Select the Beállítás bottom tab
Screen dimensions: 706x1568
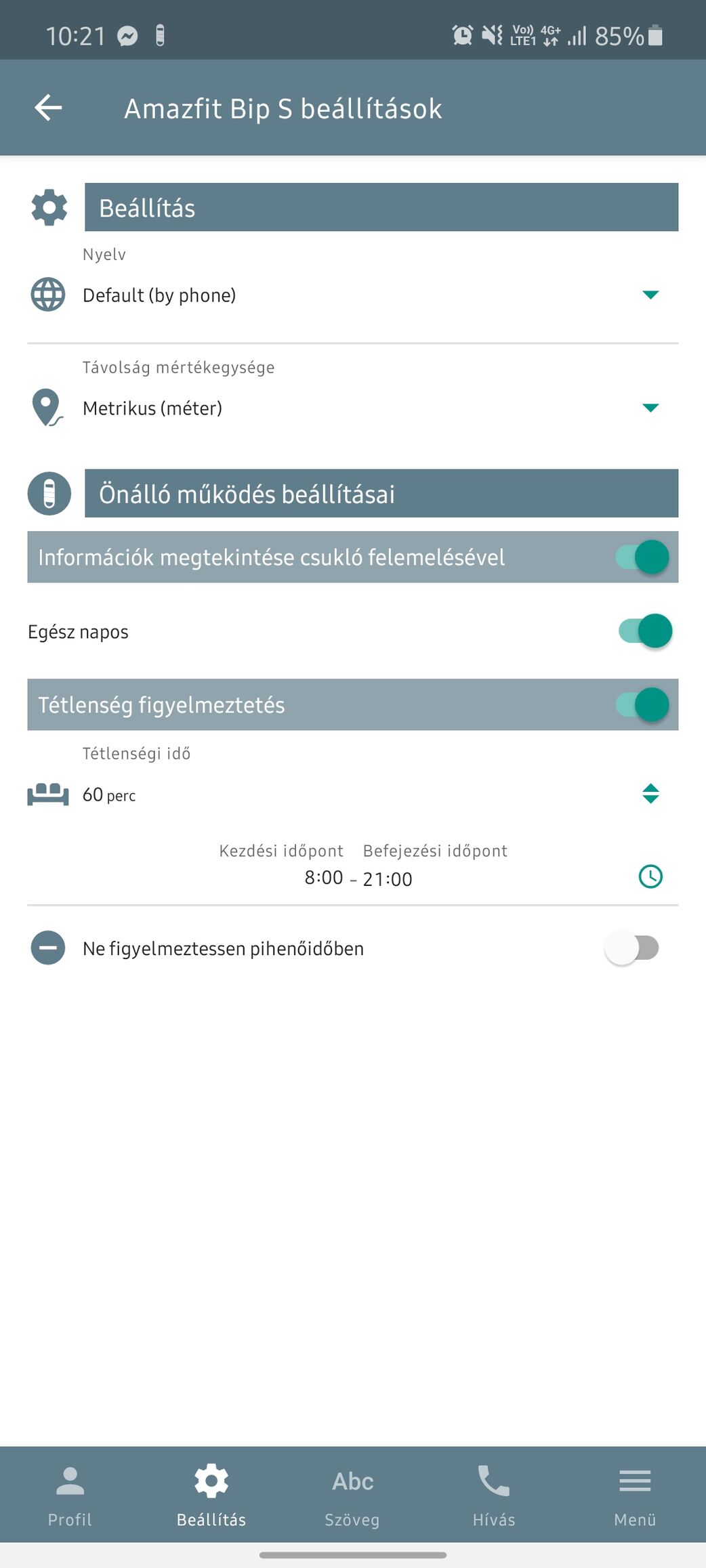211,1496
